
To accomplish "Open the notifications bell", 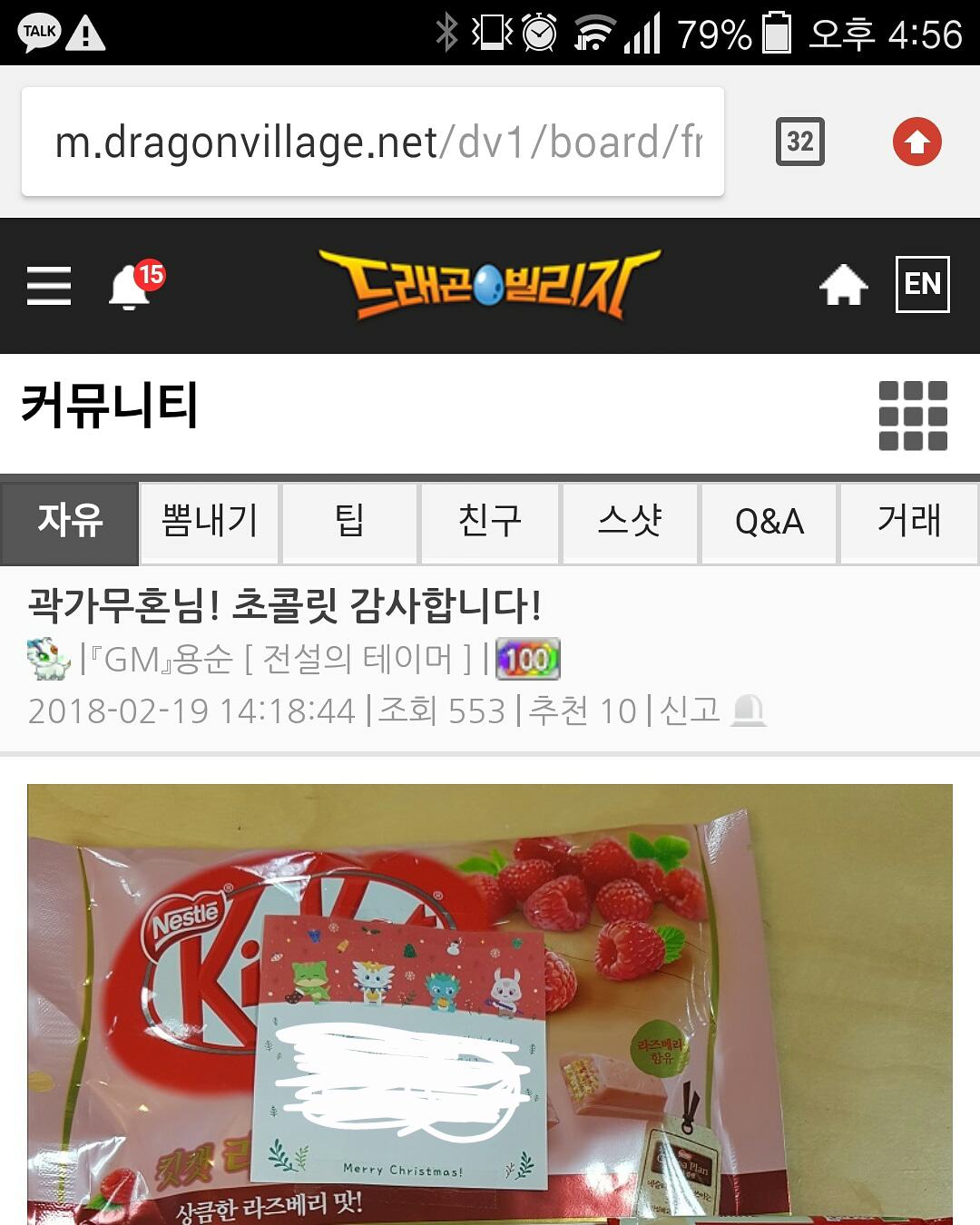I will pyautogui.click(x=130, y=288).
